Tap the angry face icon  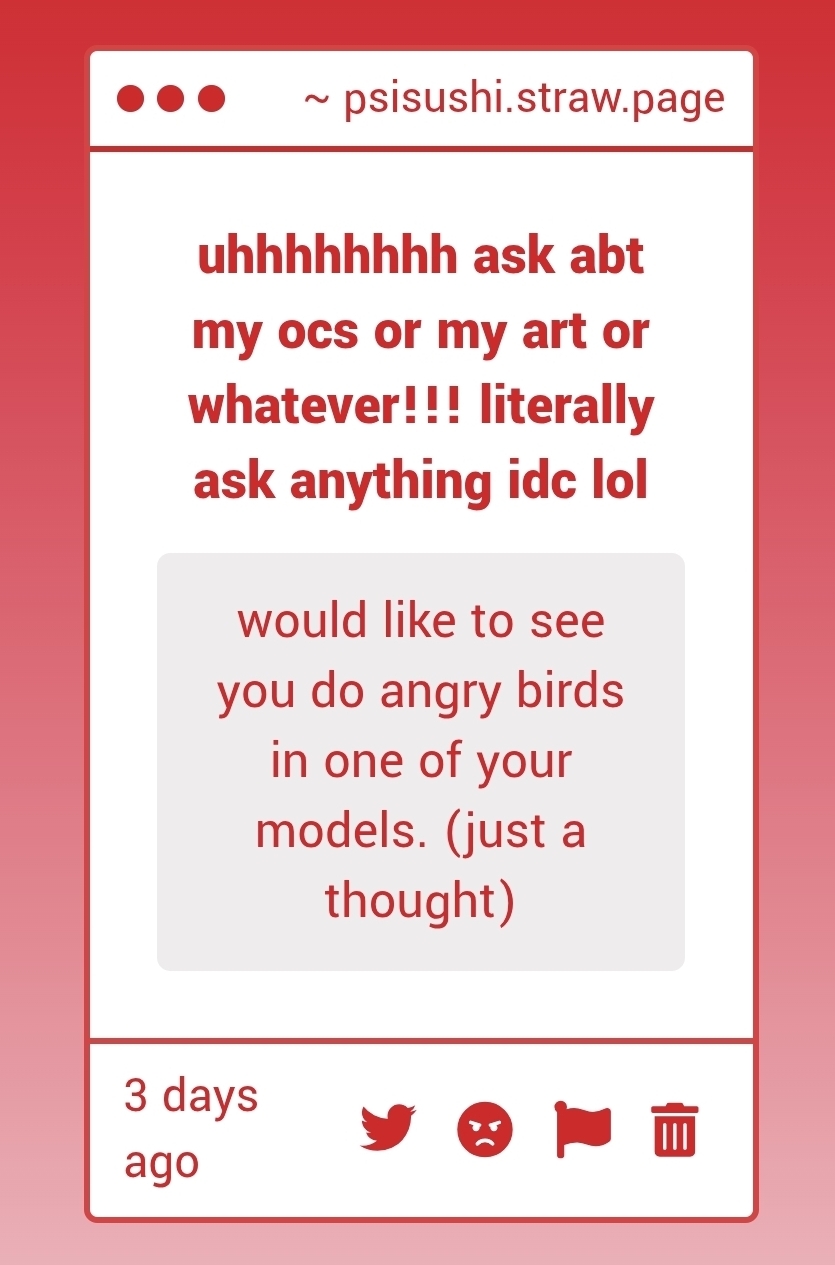pos(485,1131)
